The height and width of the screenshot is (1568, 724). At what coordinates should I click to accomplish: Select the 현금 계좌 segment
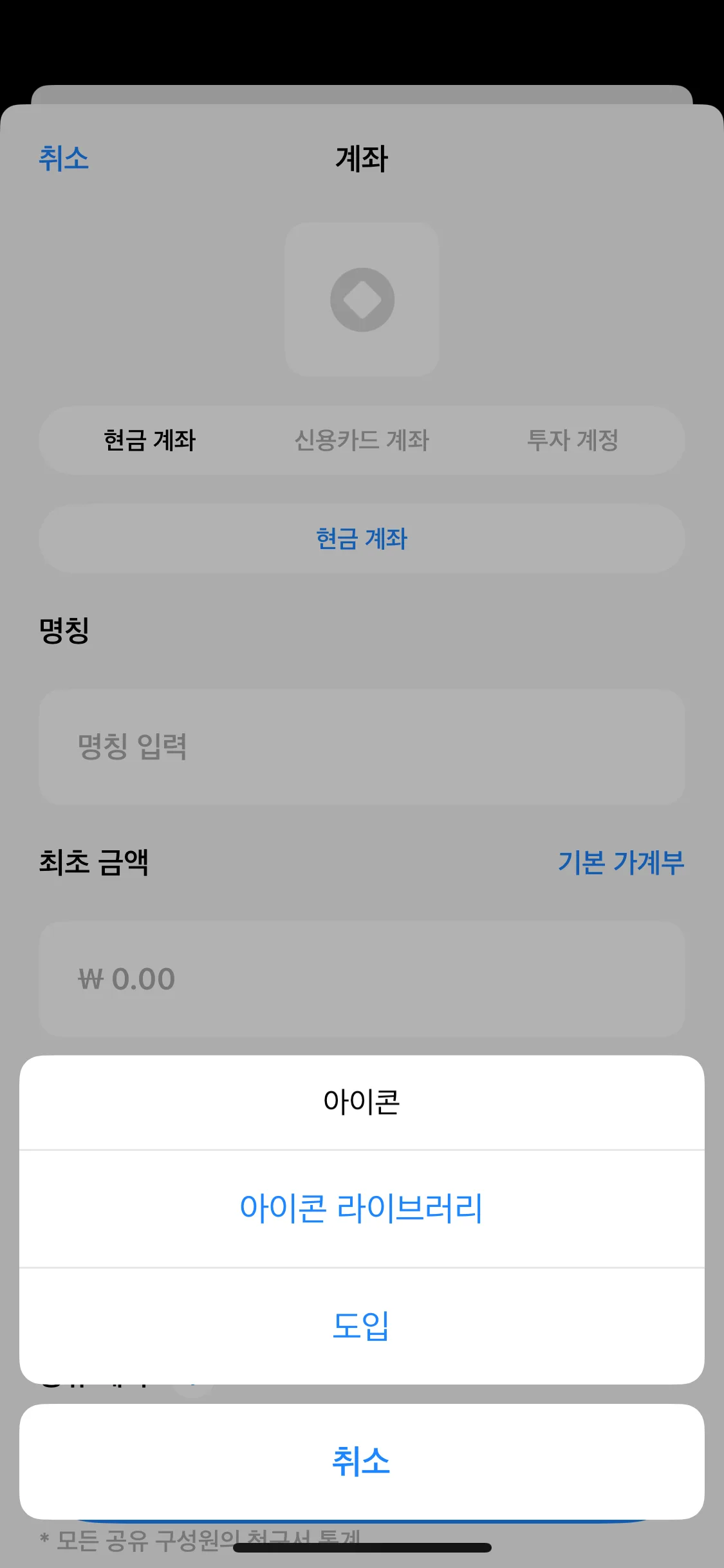point(151,440)
